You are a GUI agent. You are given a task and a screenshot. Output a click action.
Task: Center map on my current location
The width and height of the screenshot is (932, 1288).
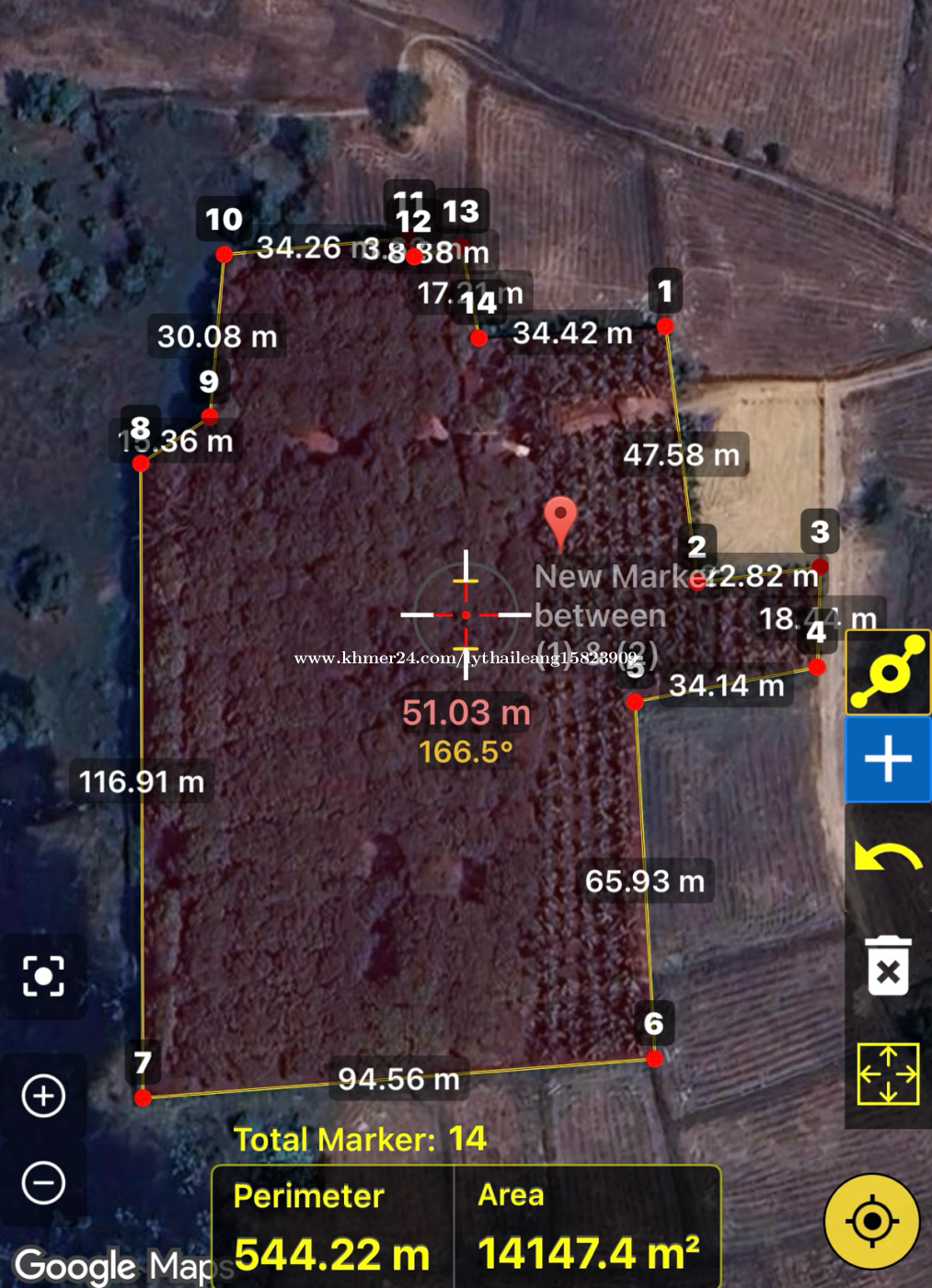[x=871, y=1222]
